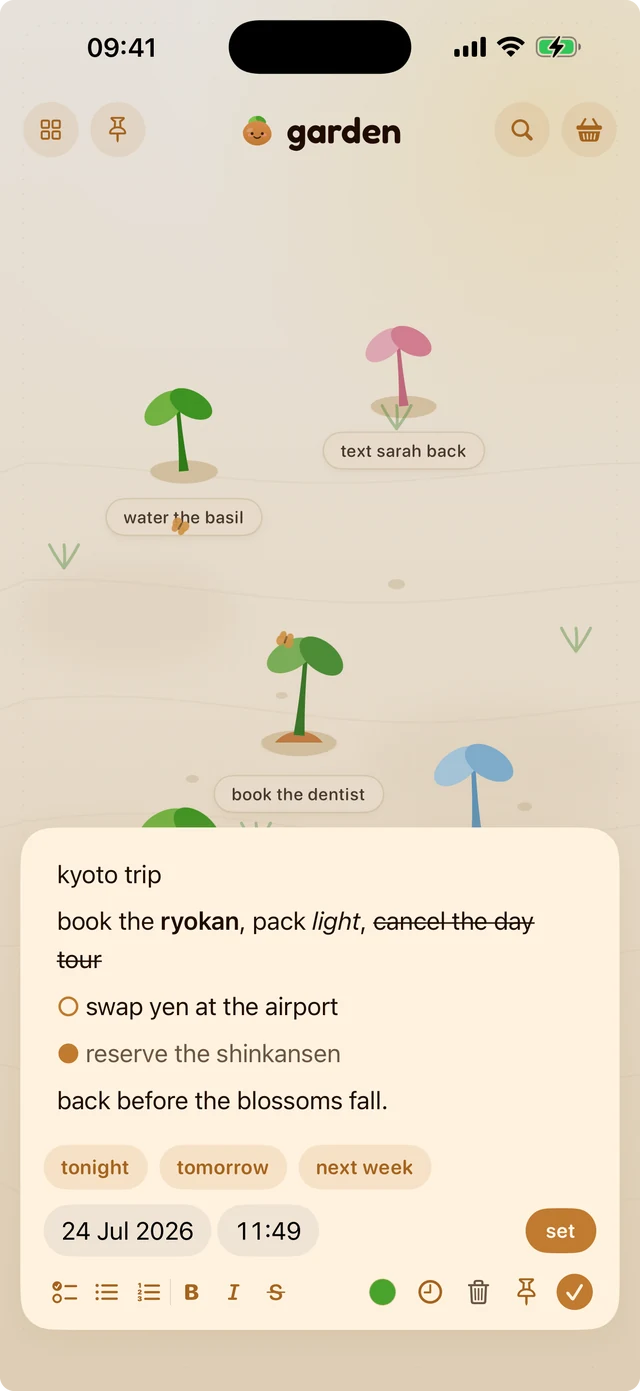The height and width of the screenshot is (1391, 640).
Task: Open pinned notes from top bar
Action: pyautogui.click(x=118, y=130)
